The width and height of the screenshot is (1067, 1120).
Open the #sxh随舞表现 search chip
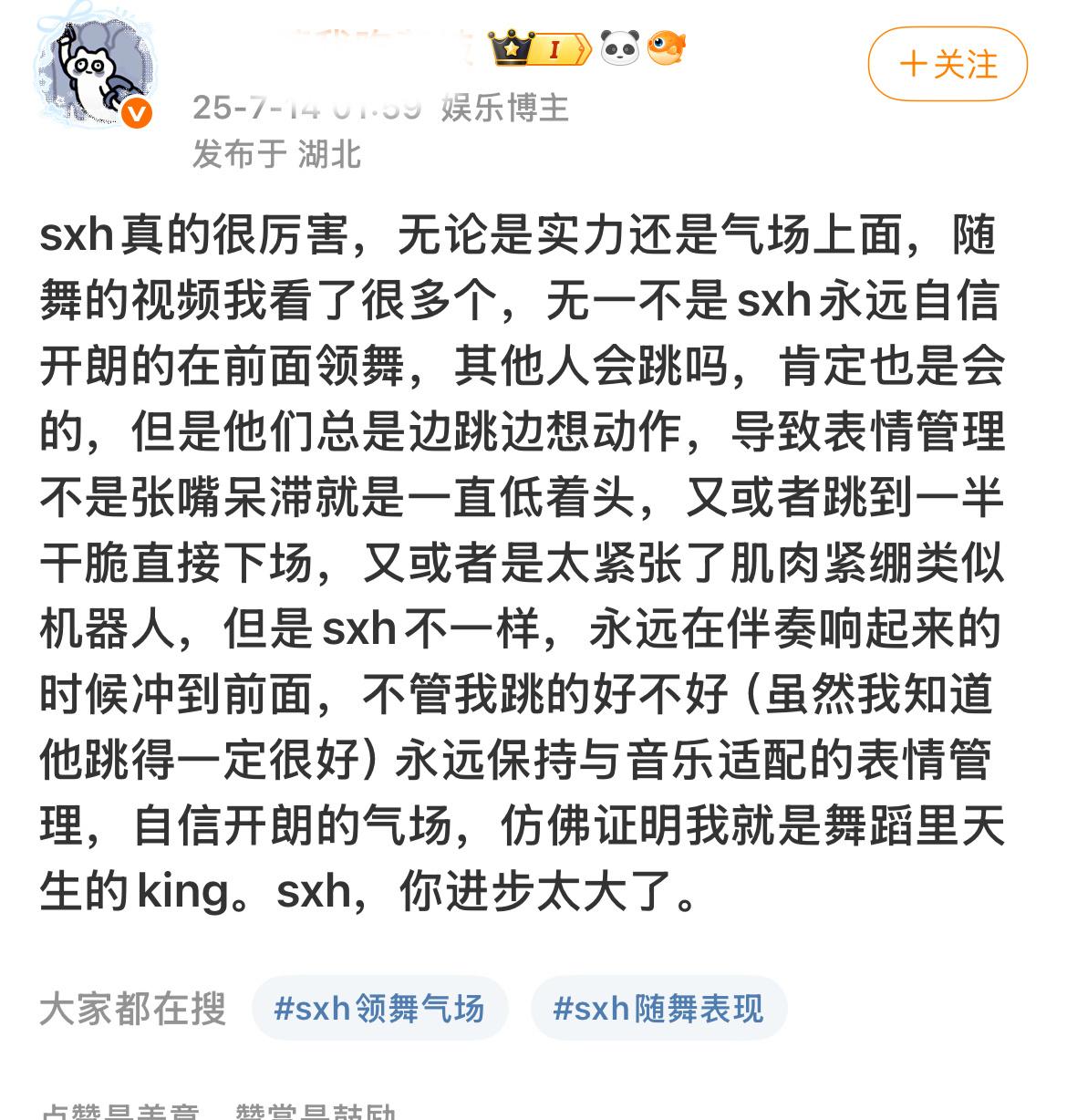(658, 1009)
